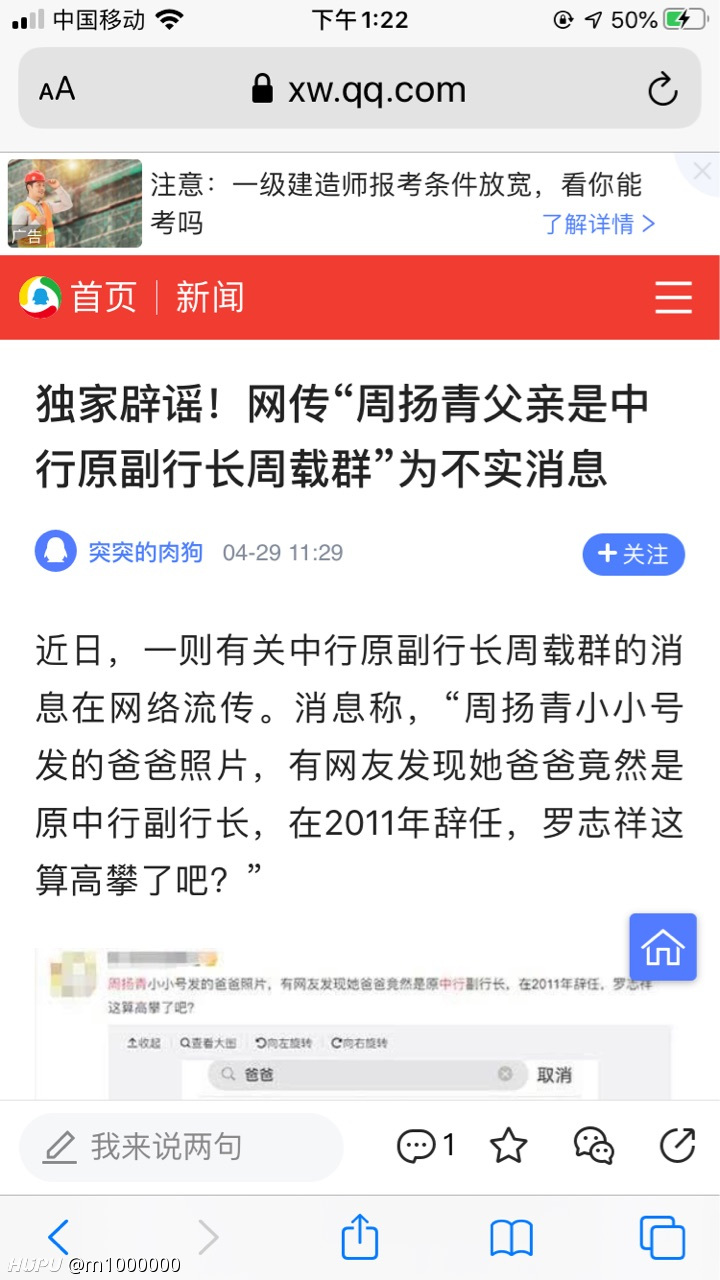Open the AA reader text-size menu
The height and width of the screenshot is (1280, 720).
pos(57,89)
